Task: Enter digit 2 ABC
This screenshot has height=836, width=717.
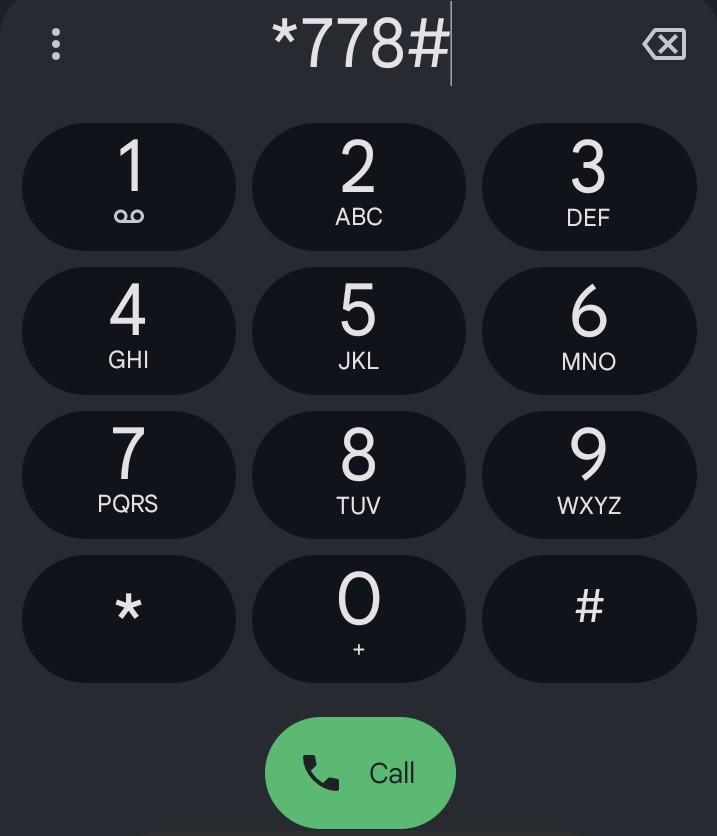Action: tap(358, 186)
